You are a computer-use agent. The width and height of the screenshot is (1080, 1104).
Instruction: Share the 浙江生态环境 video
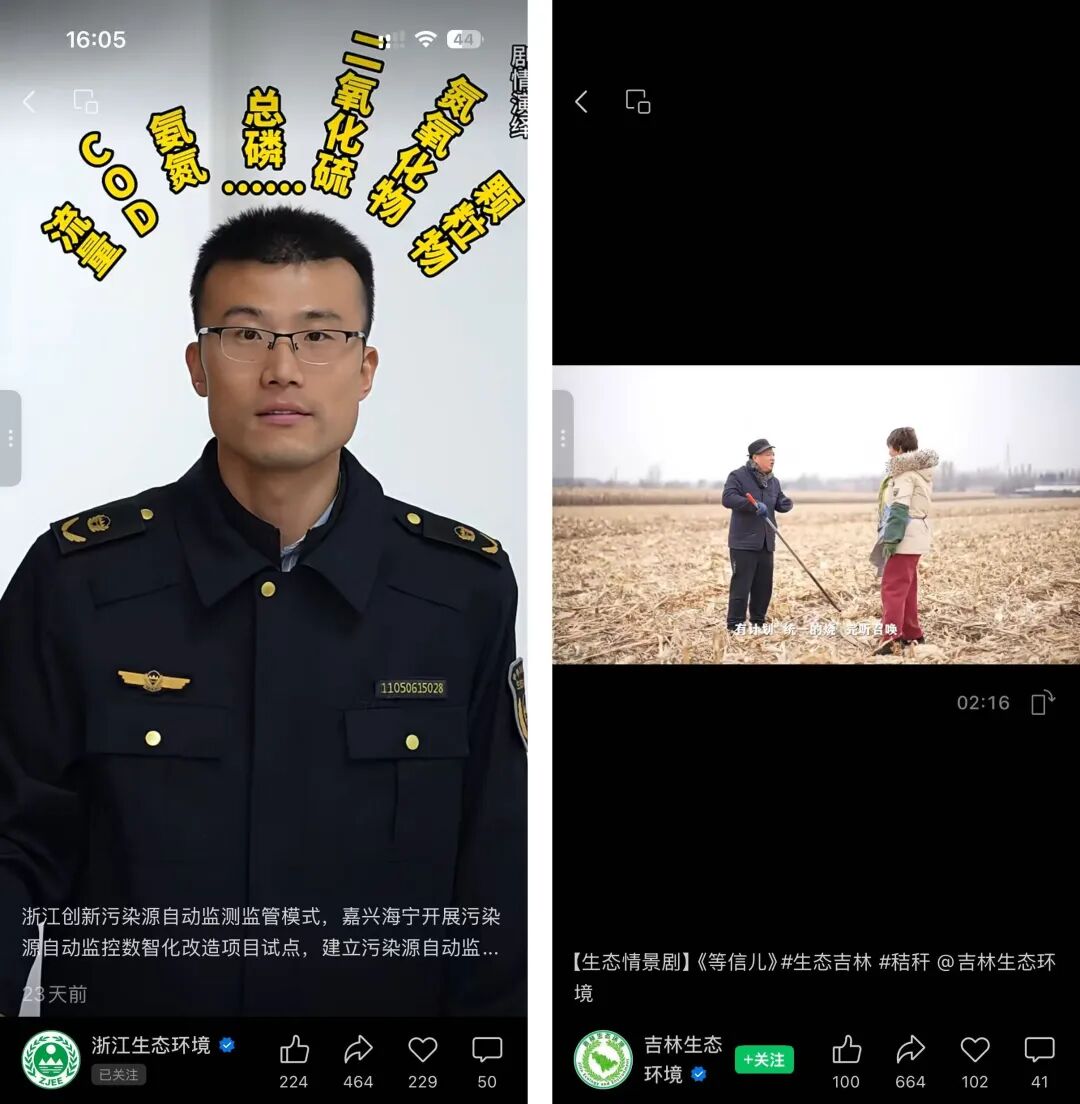click(358, 1050)
